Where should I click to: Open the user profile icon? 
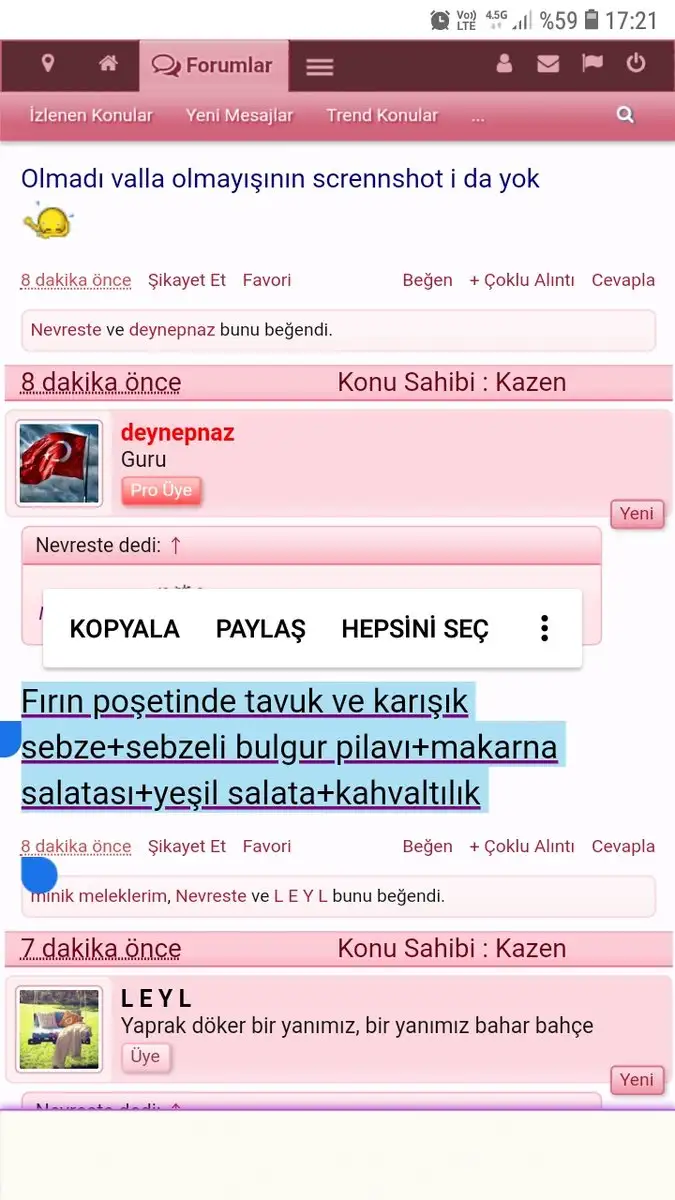coord(504,64)
